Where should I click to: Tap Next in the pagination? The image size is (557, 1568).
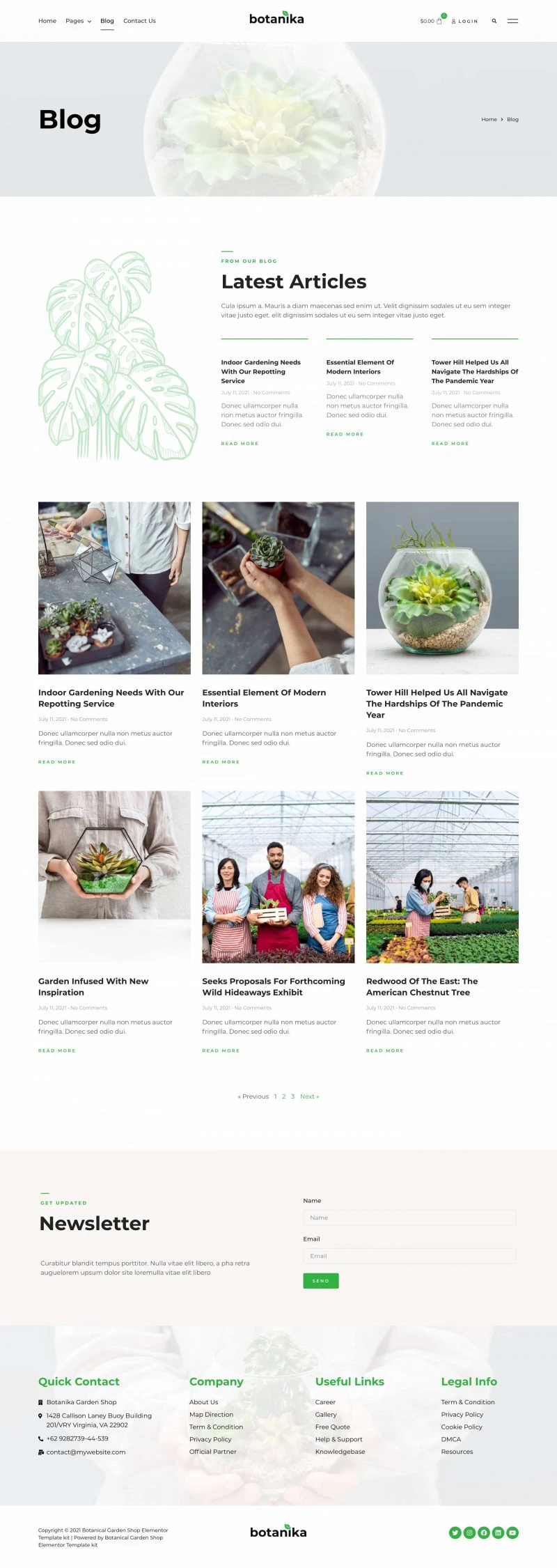click(x=309, y=1096)
